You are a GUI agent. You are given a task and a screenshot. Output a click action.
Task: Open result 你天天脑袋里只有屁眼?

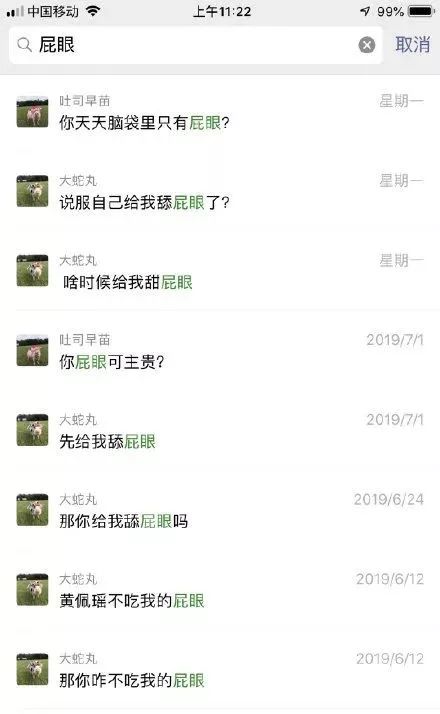pyautogui.click(x=220, y=112)
